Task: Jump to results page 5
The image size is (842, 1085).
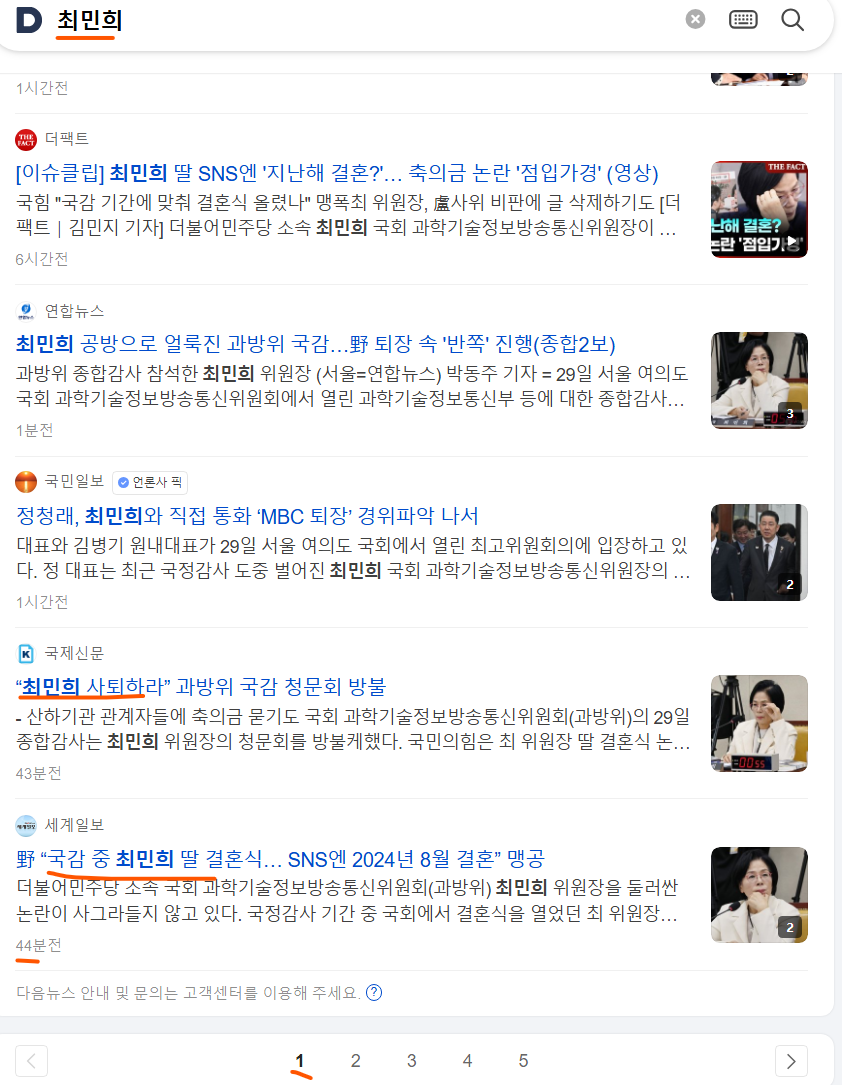Action: (x=523, y=1061)
